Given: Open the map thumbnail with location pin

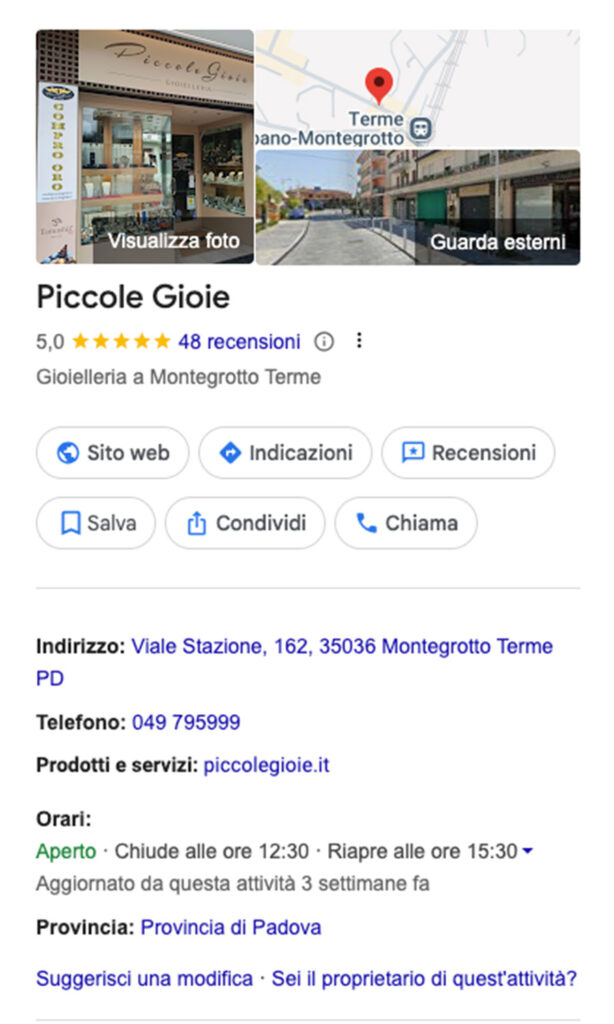Looking at the screenshot, I should [417, 88].
